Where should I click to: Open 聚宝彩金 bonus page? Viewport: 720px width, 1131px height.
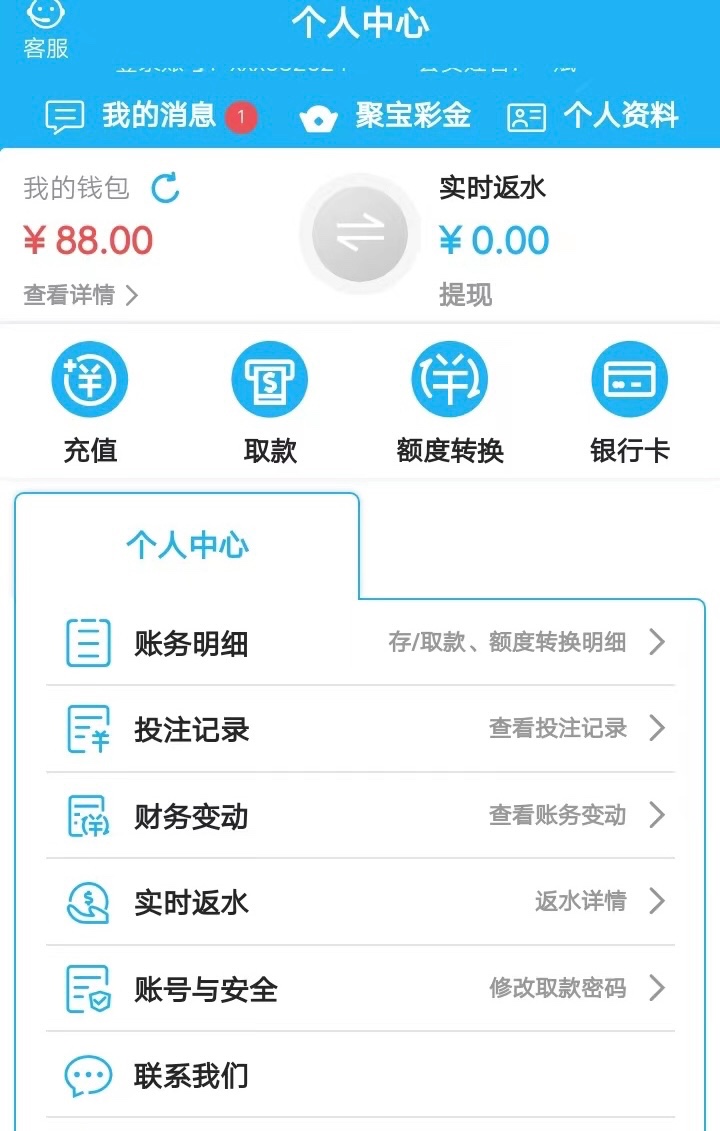point(386,116)
